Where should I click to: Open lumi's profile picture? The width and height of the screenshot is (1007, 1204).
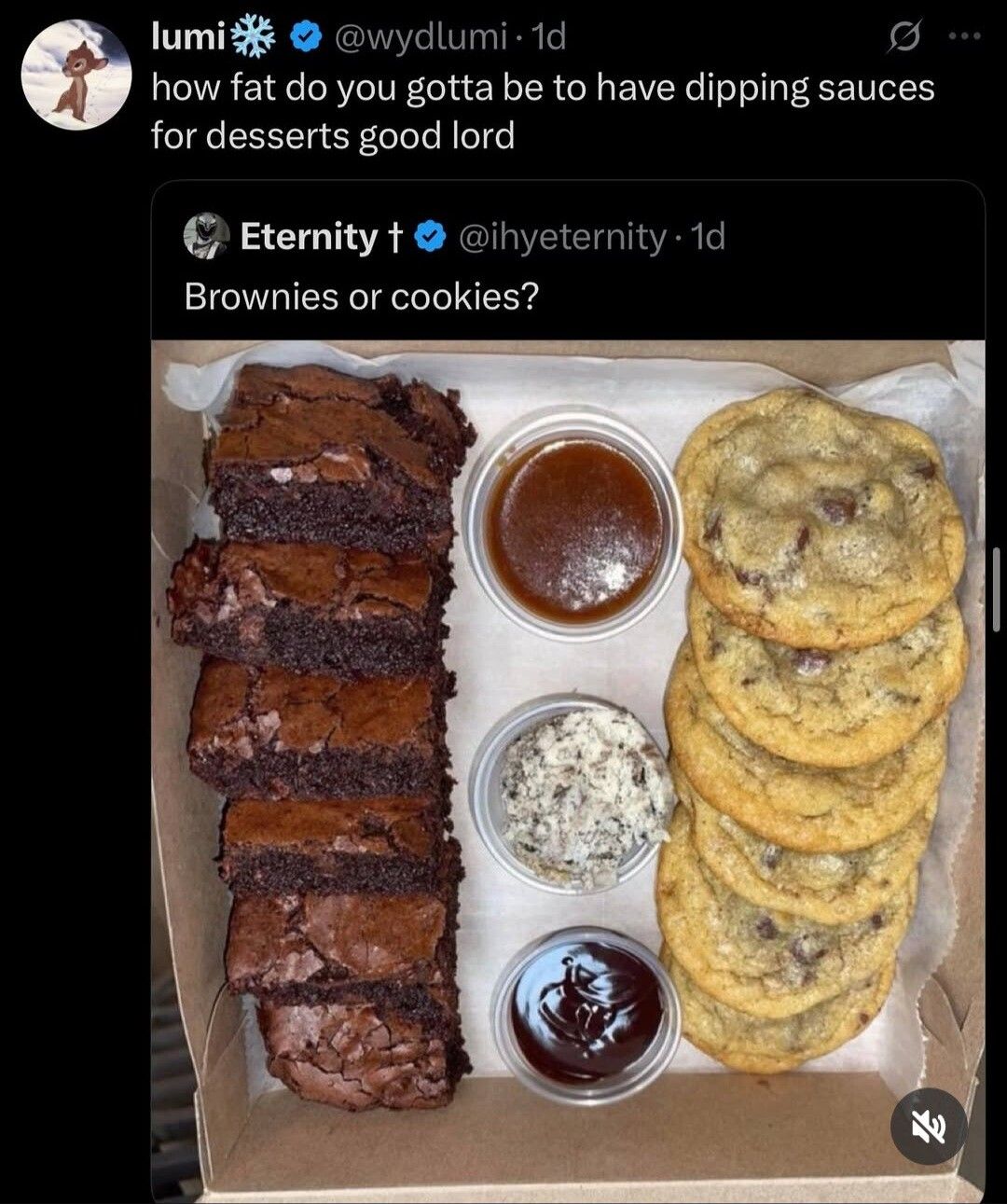77,75
